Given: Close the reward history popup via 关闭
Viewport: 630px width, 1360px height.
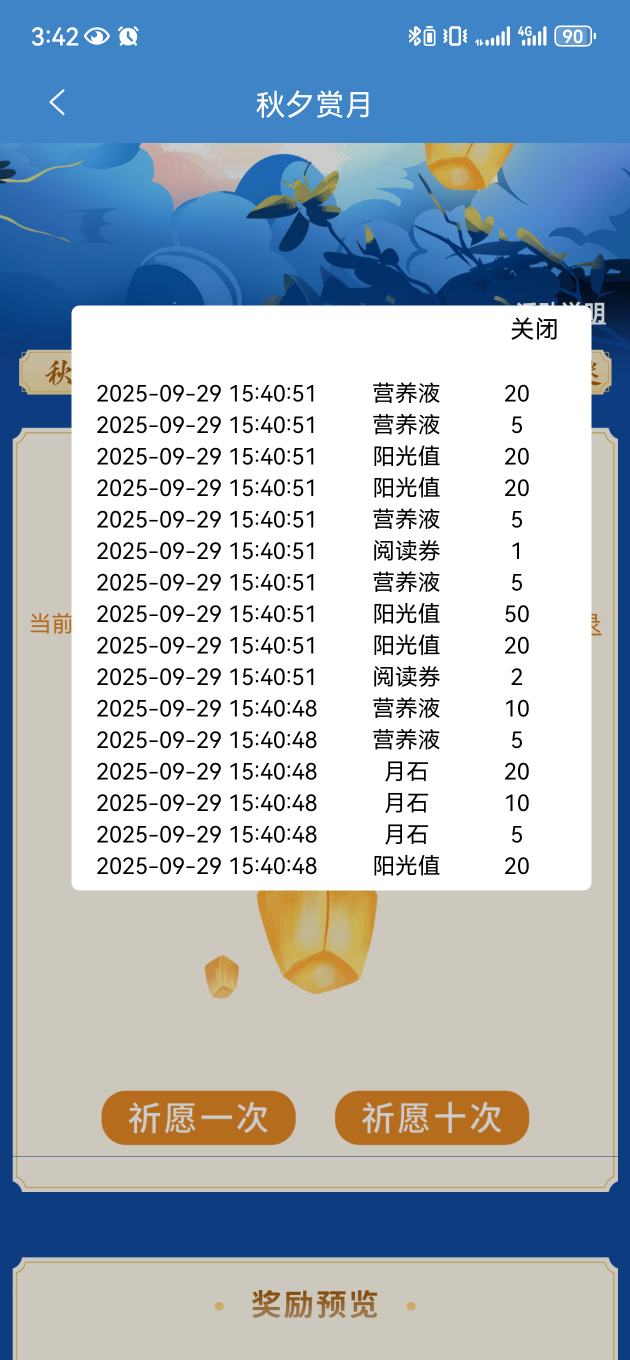Looking at the screenshot, I should 534,330.
